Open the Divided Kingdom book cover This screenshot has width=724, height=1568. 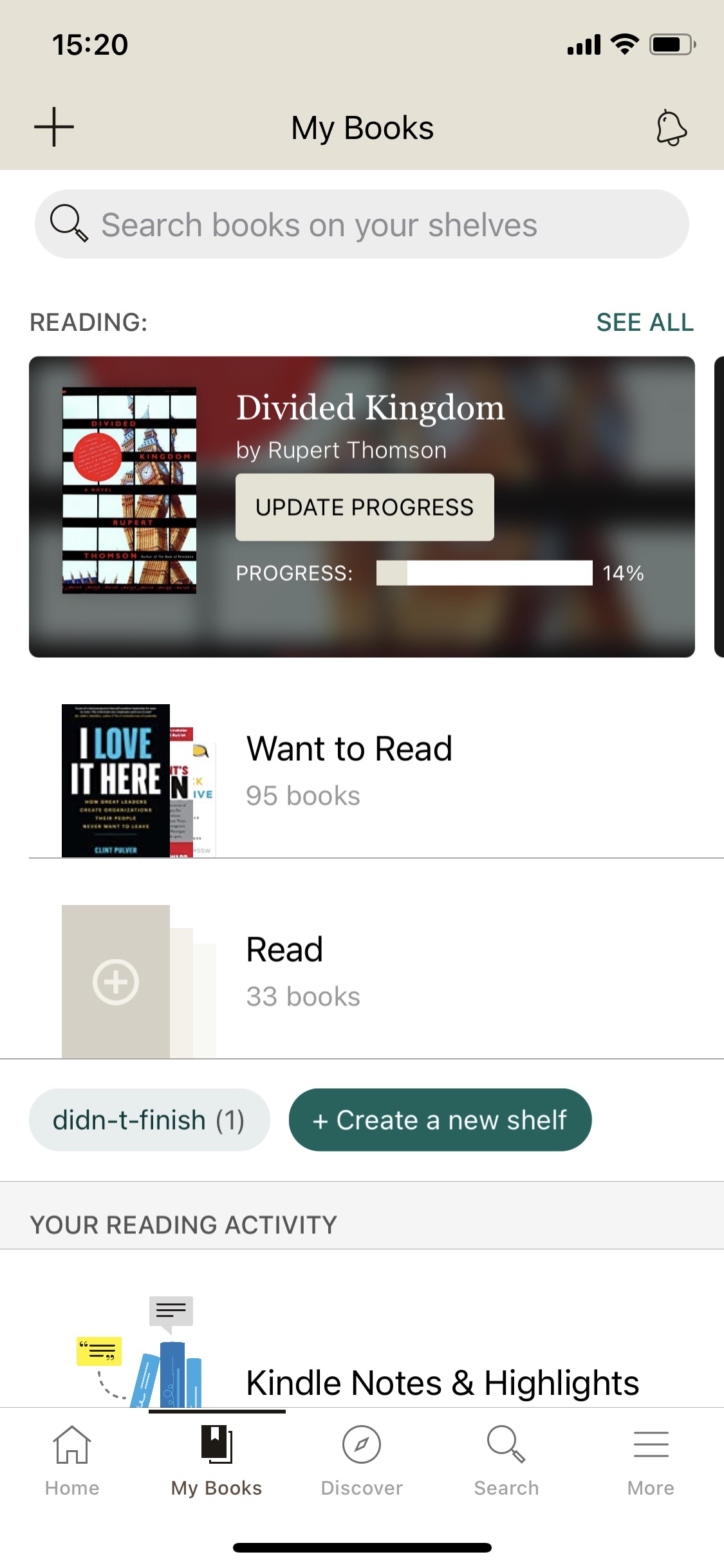[x=129, y=490]
